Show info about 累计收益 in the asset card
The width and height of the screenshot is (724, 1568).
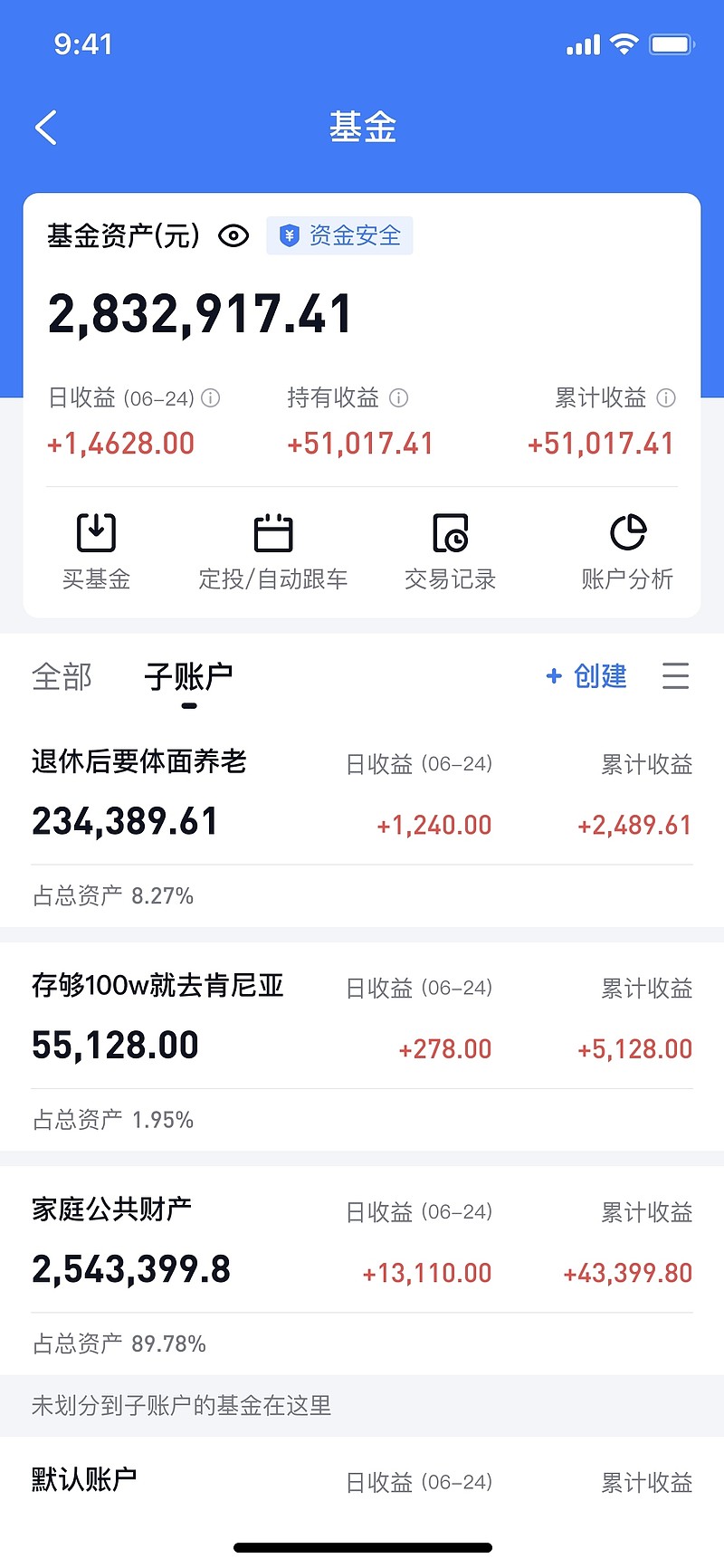665,398
